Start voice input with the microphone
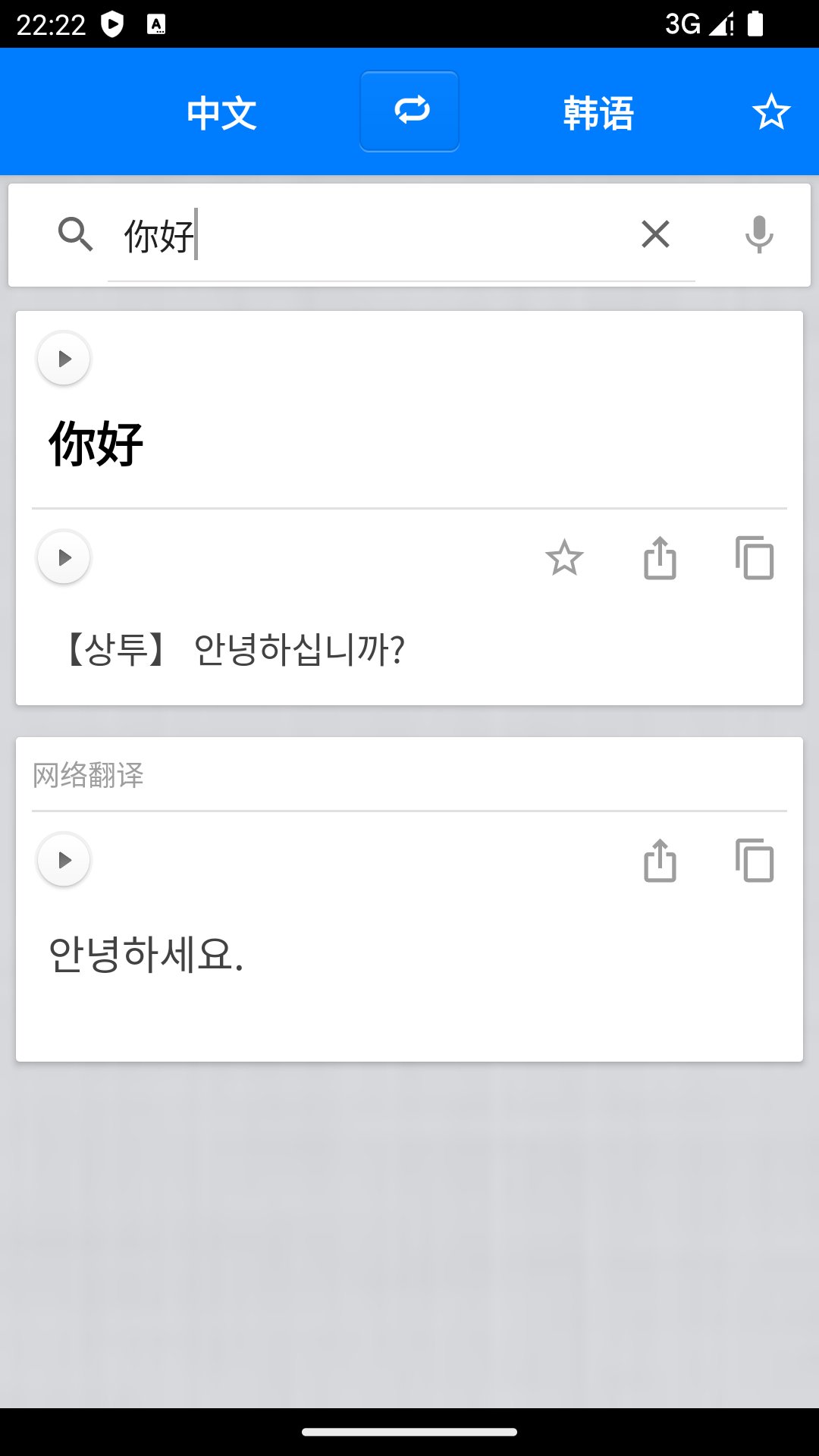The width and height of the screenshot is (819, 1456). click(758, 234)
